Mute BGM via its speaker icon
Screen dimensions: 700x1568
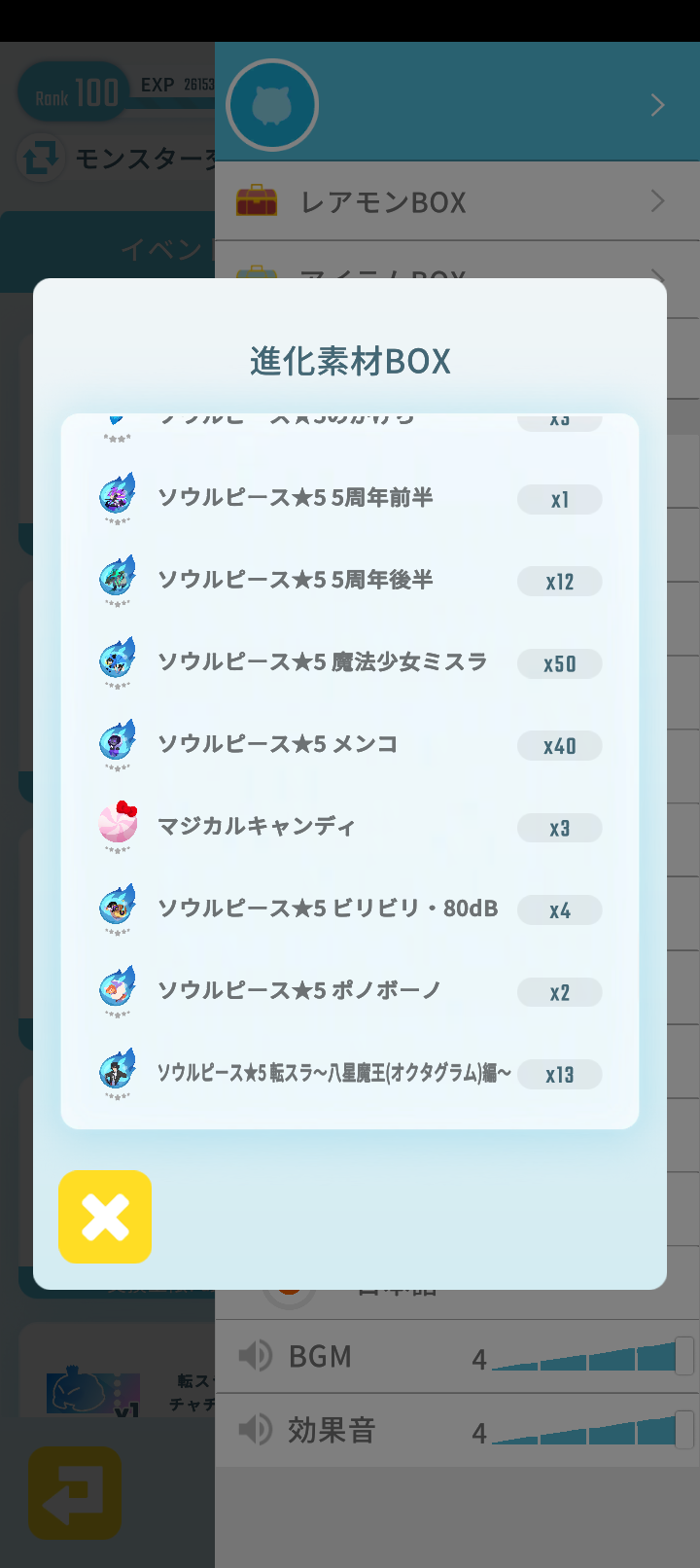(255, 1356)
